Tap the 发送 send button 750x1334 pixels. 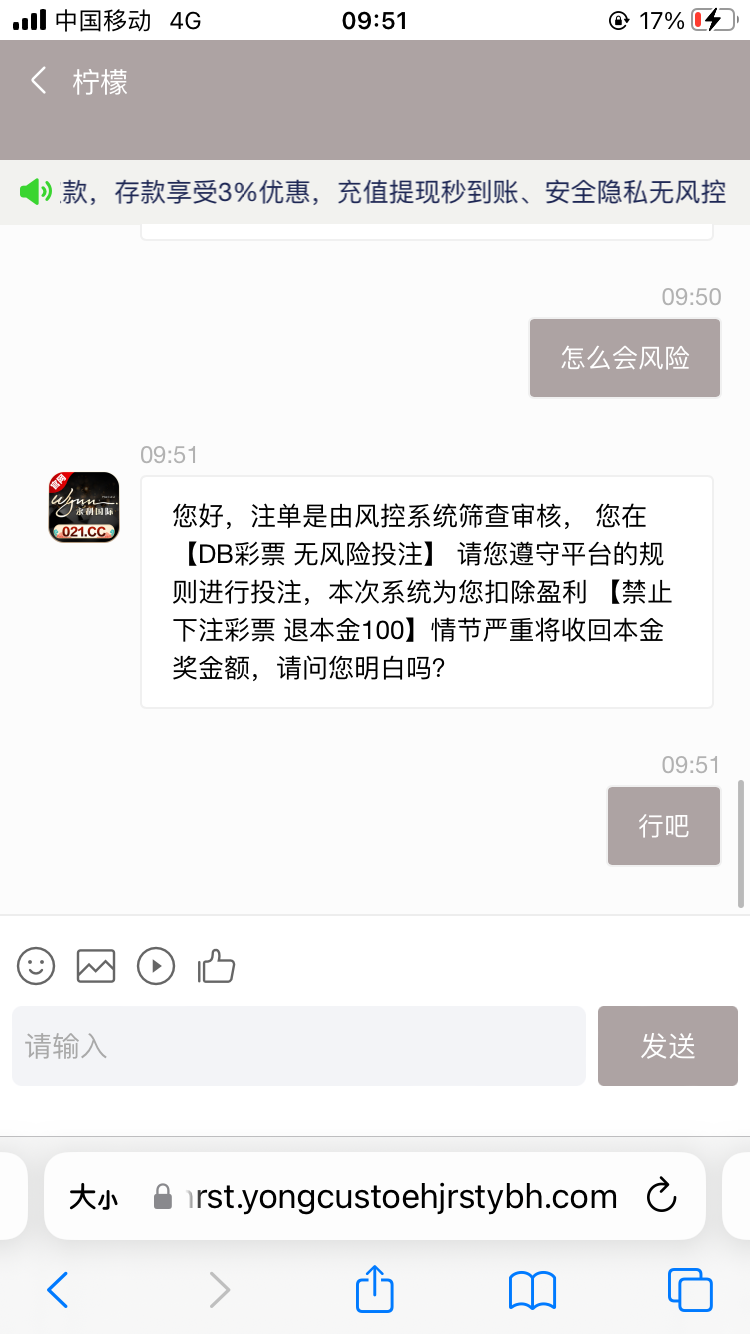coord(667,1046)
